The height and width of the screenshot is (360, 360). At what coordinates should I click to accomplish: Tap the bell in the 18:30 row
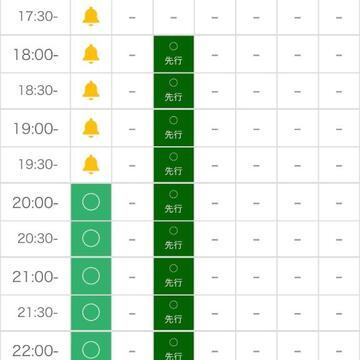(x=91, y=91)
